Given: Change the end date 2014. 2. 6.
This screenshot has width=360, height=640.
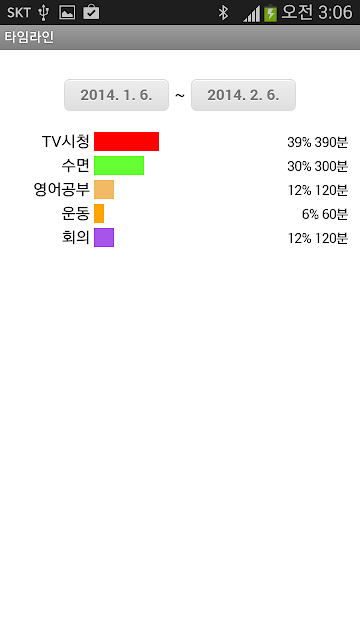Looking at the screenshot, I should pos(243,95).
